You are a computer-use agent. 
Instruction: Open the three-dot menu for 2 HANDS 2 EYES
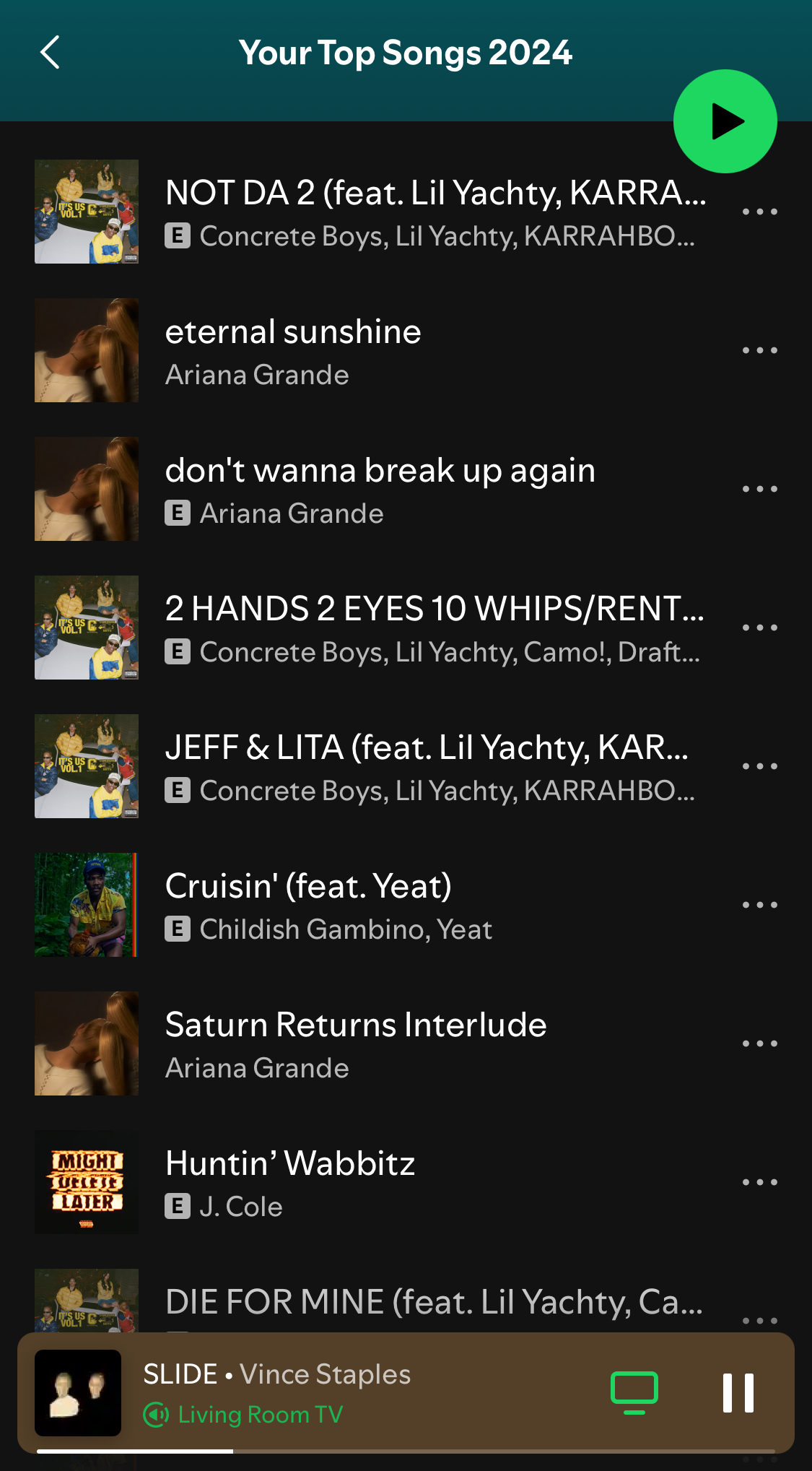point(760,628)
